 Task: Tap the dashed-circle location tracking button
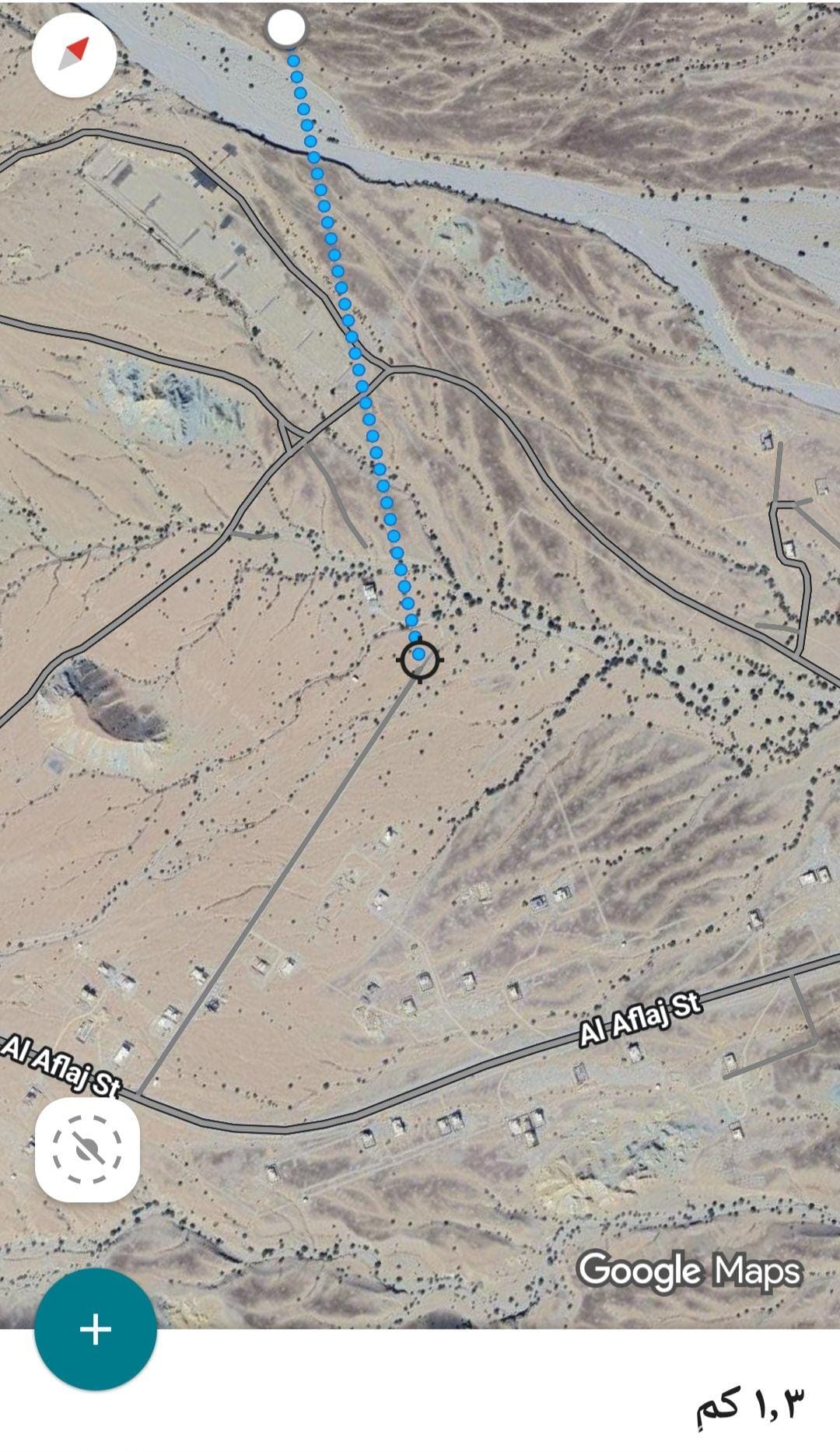tap(87, 1149)
